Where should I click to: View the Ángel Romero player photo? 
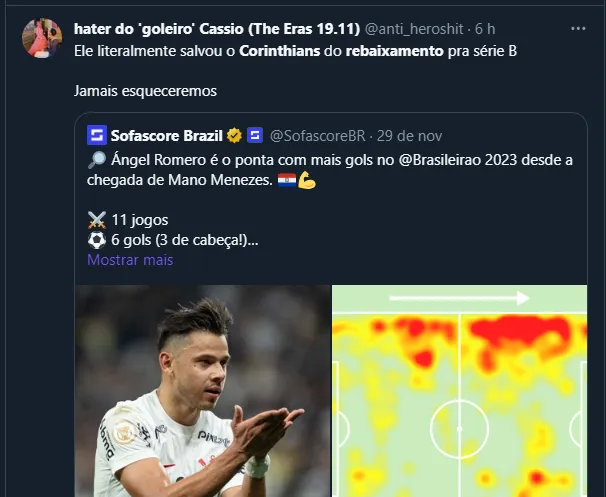point(202,390)
